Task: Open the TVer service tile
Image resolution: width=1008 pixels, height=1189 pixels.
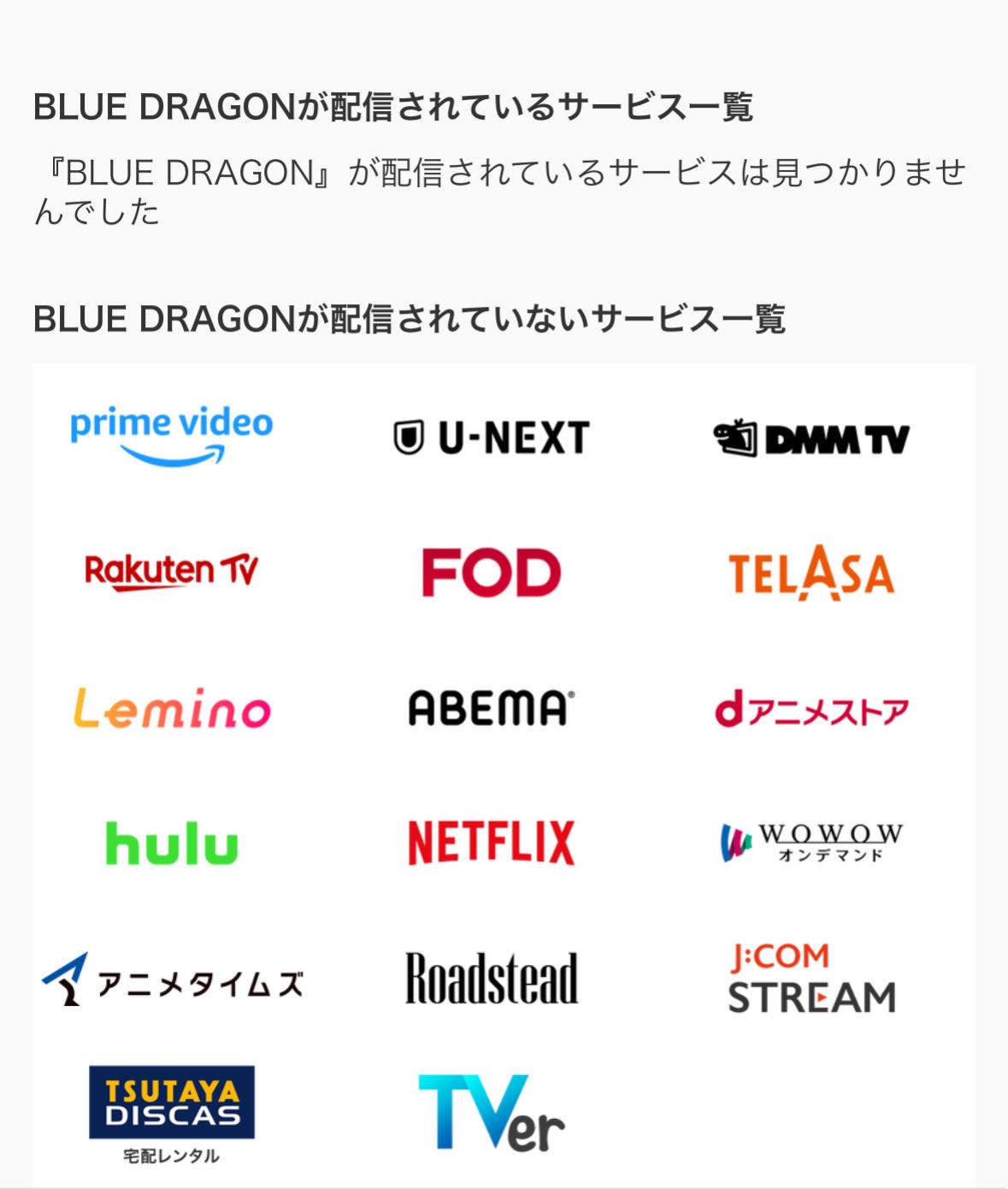Action: [492, 1113]
